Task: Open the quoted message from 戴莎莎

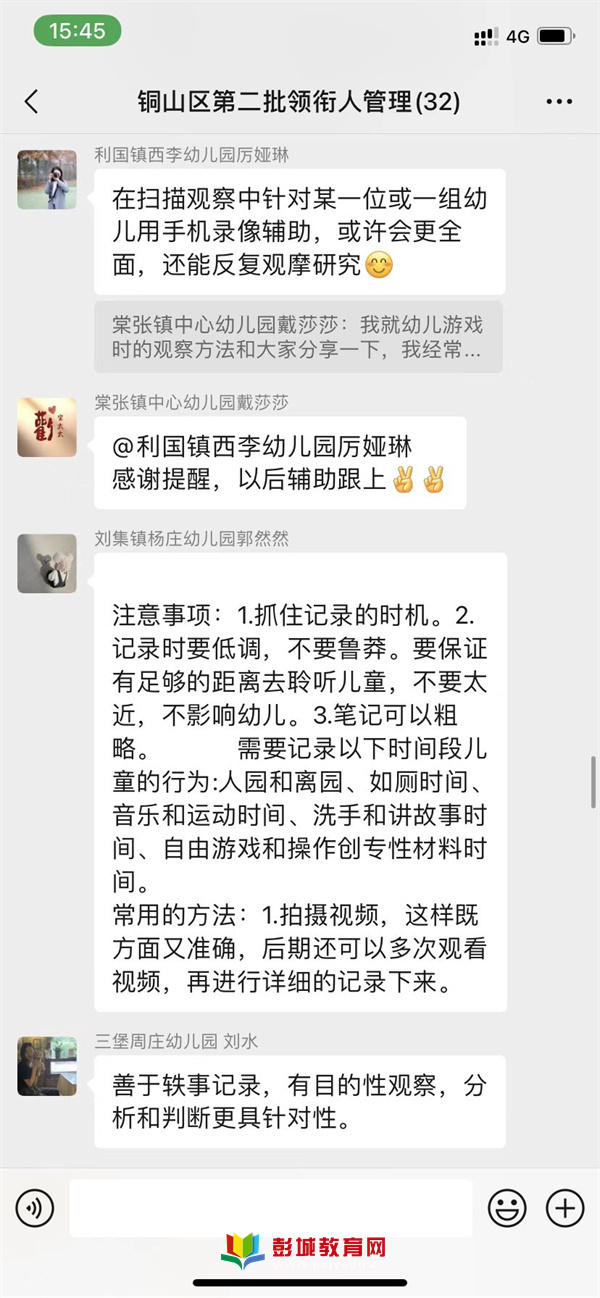Action: point(299,338)
